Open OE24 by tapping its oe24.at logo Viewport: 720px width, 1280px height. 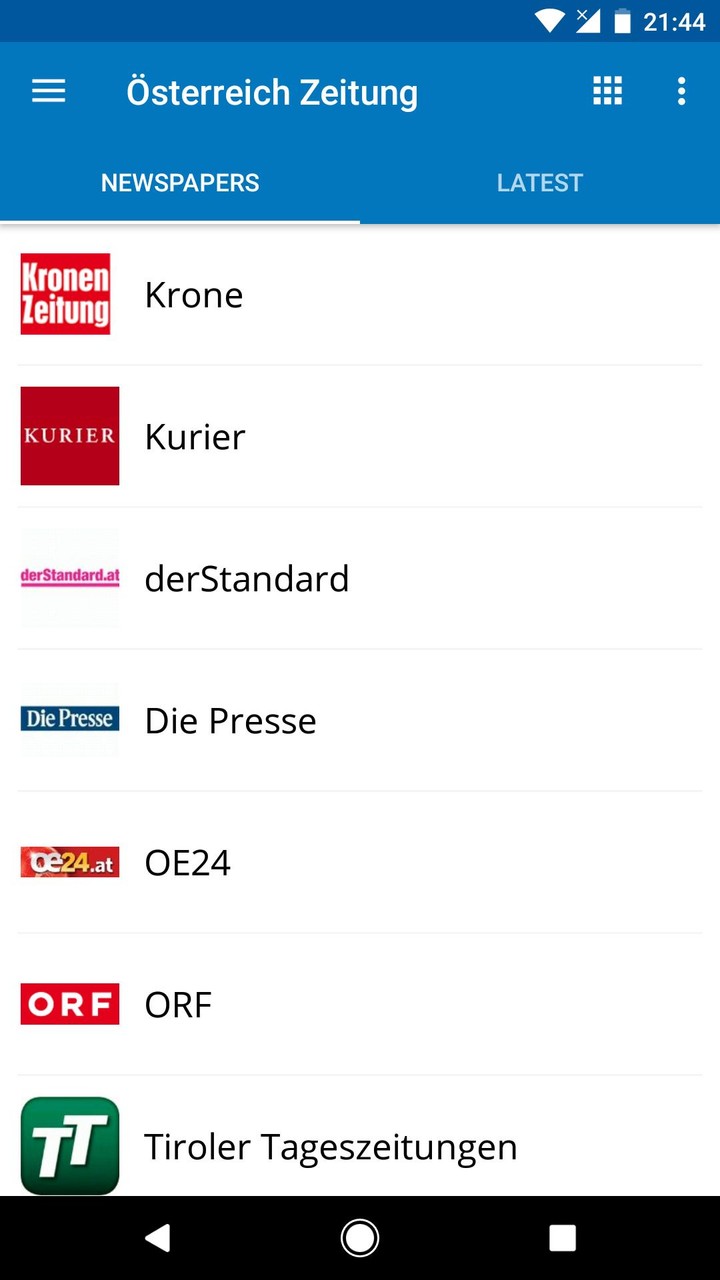69,862
